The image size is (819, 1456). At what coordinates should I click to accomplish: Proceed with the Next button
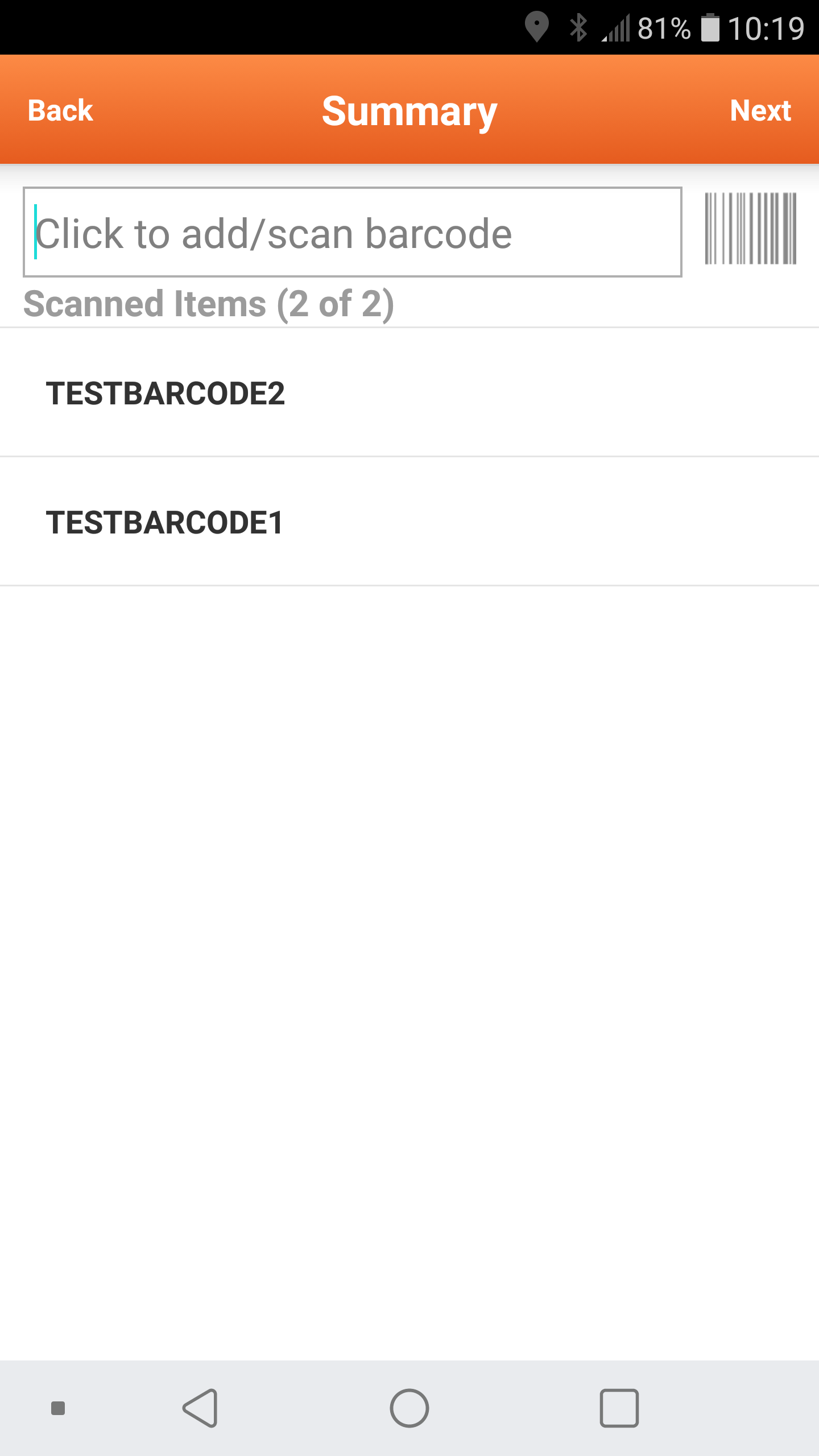760,110
